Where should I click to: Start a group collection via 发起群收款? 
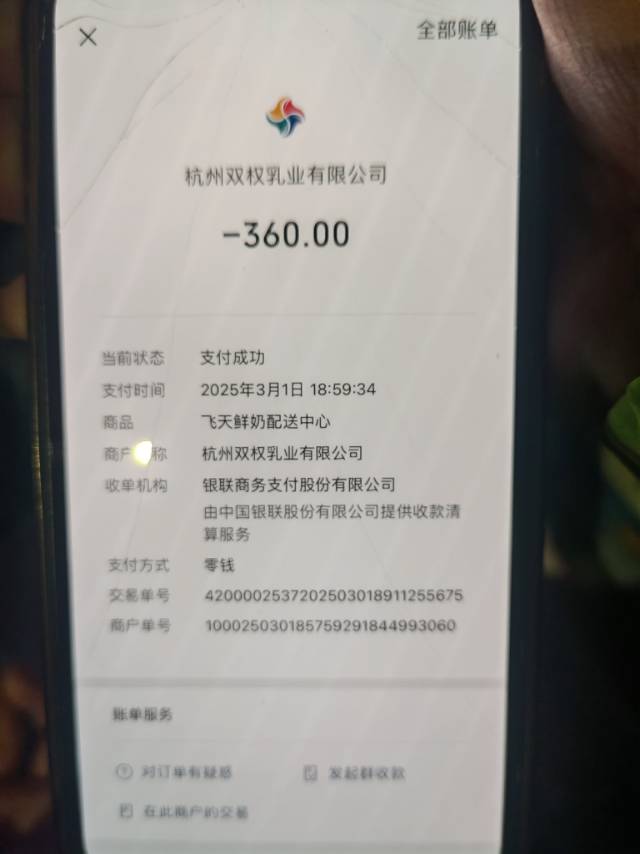[x=356, y=773]
